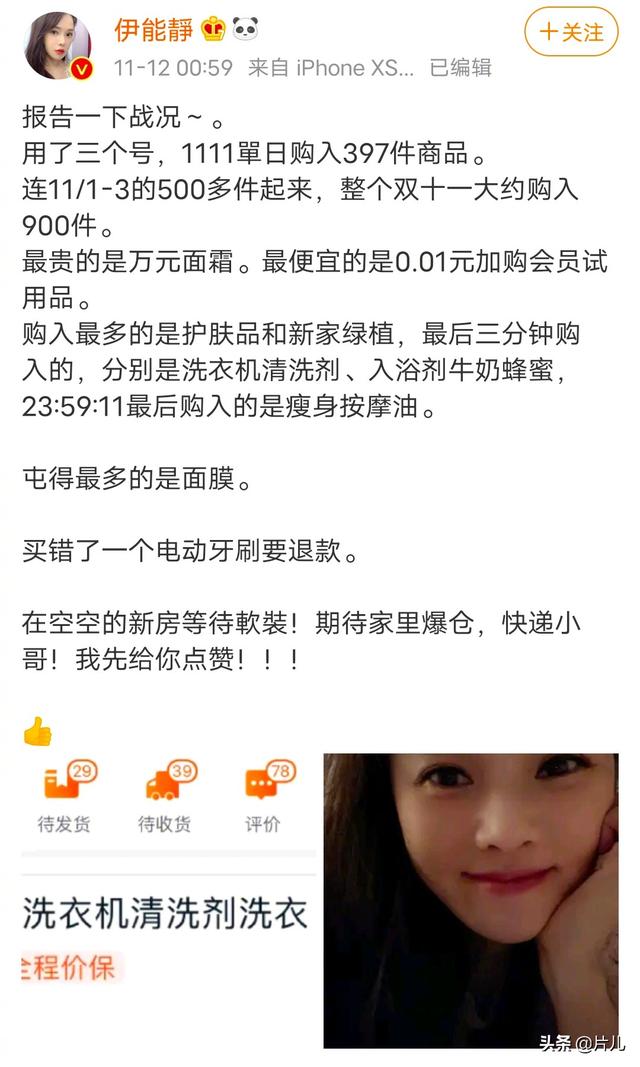Open the 伊能静 username link
Screen dimensions: 640x1067
point(153,30)
